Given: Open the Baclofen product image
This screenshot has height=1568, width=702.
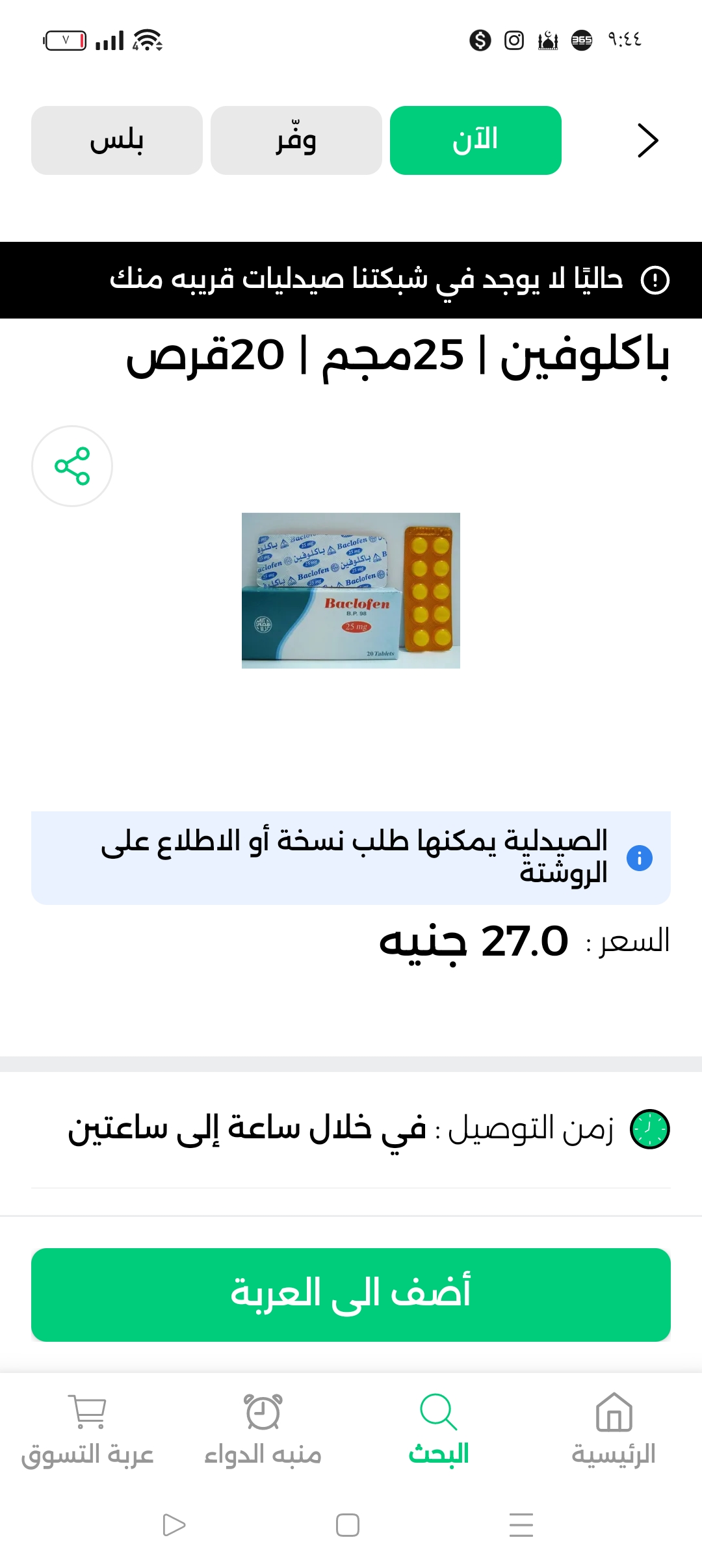Looking at the screenshot, I should pos(351,590).
